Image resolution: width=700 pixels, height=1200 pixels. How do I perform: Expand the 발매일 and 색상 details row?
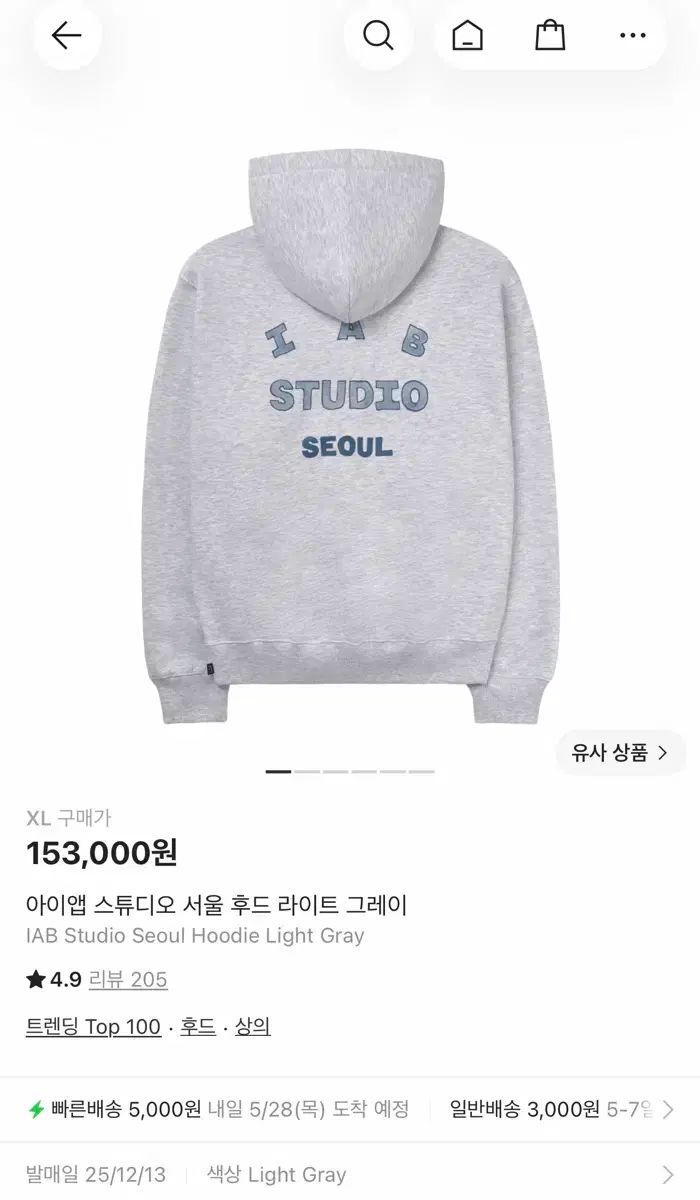(x=350, y=1174)
